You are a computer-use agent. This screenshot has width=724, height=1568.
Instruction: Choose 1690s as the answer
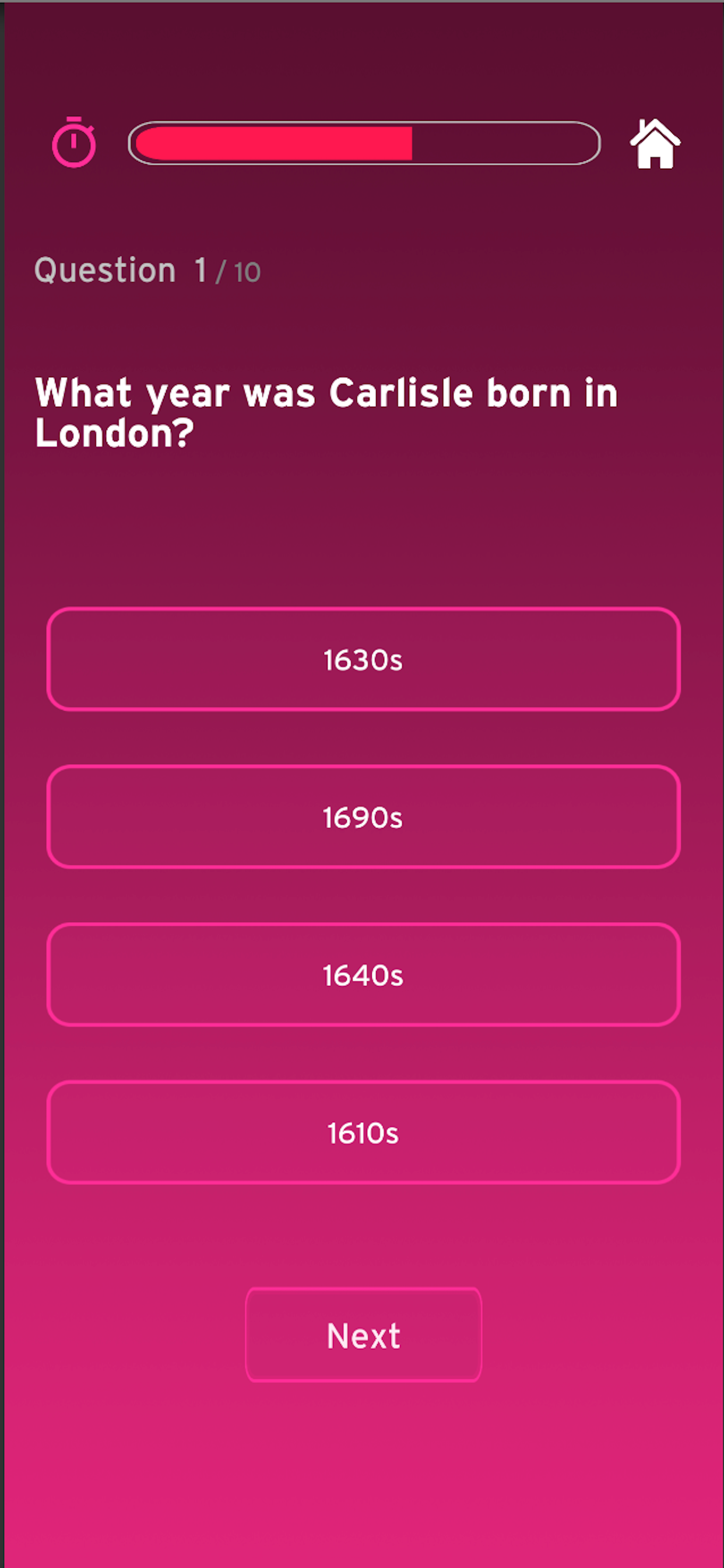(363, 817)
